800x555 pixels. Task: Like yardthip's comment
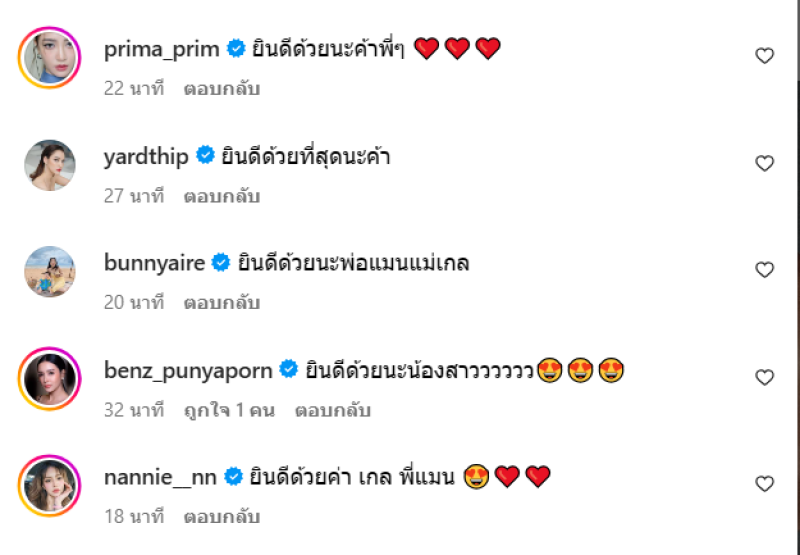tap(764, 163)
